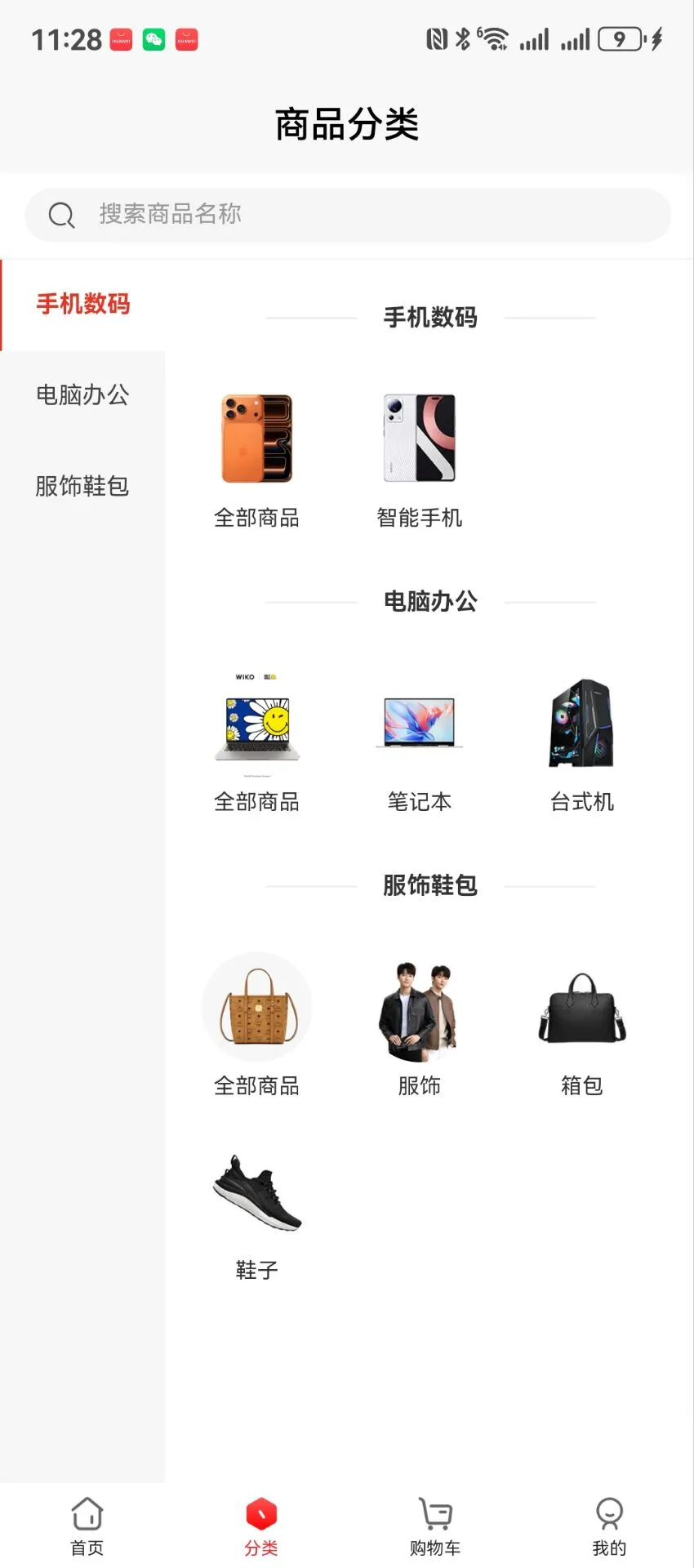Select 手机数码 in the side category list
The width and height of the screenshot is (694, 1568).
pyautogui.click(x=82, y=305)
